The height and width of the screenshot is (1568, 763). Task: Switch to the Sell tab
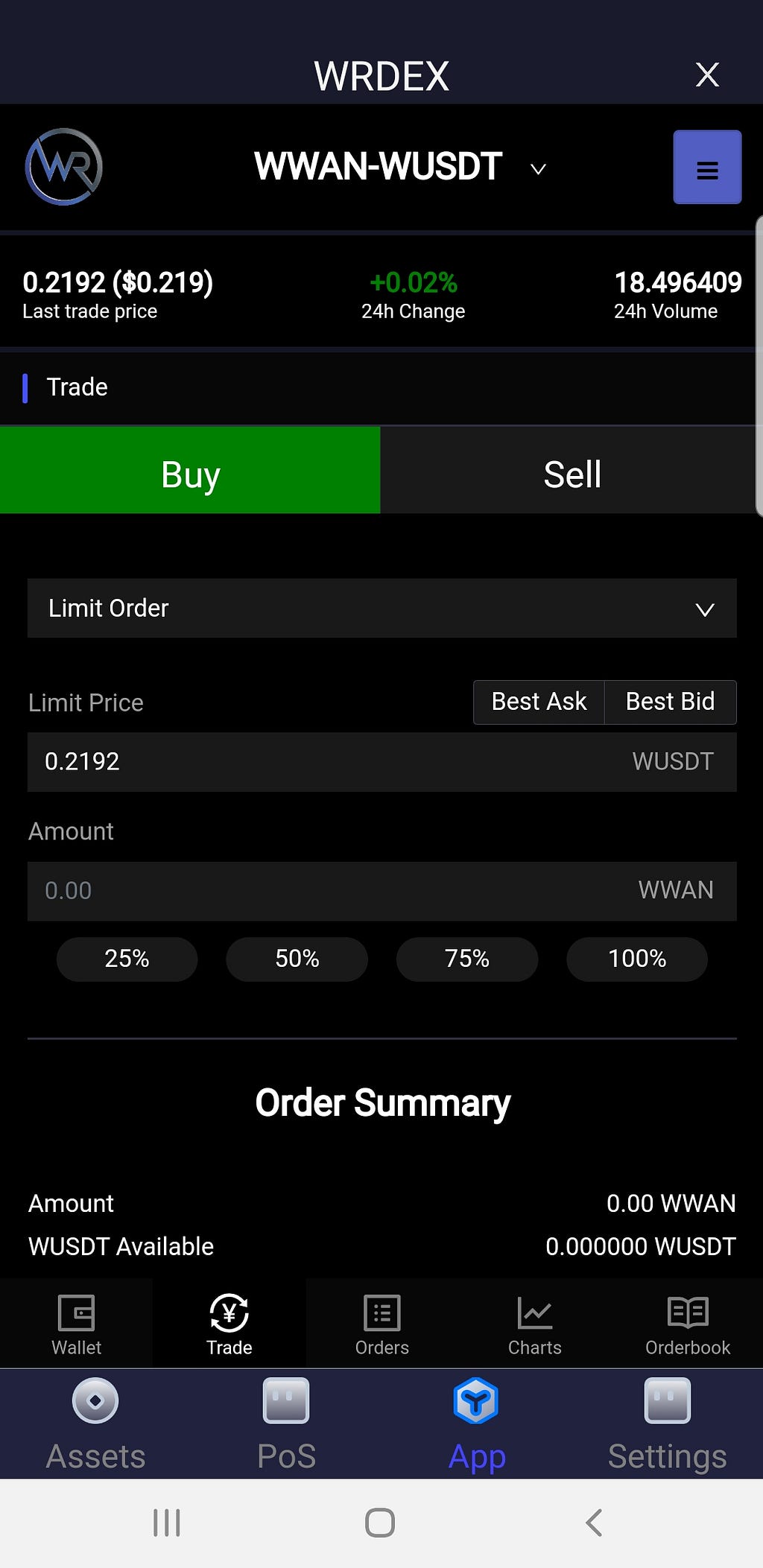pyautogui.click(x=572, y=474)
